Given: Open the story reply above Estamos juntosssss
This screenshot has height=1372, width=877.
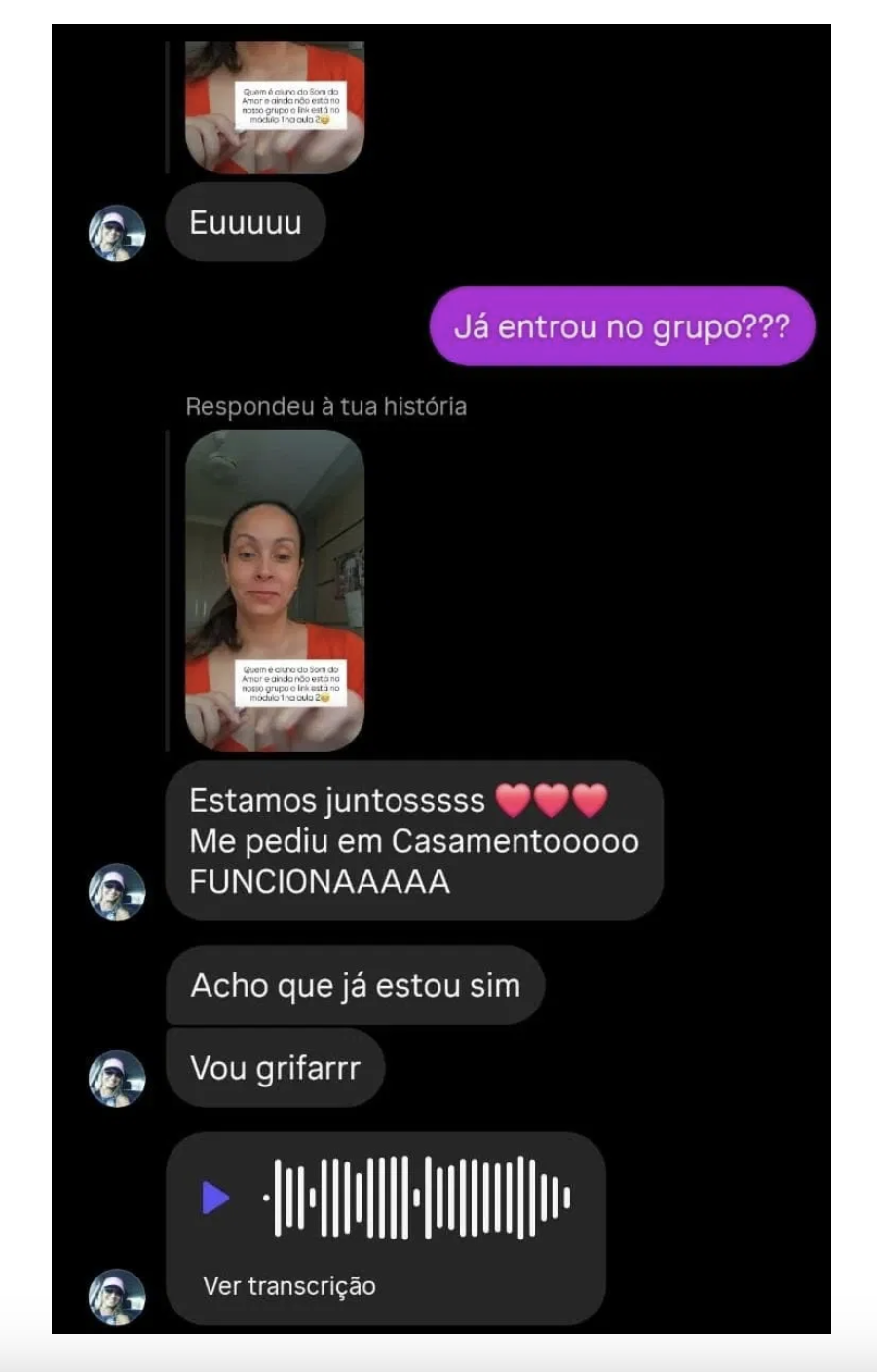Looking at the screenshot, I should (275, 591).
